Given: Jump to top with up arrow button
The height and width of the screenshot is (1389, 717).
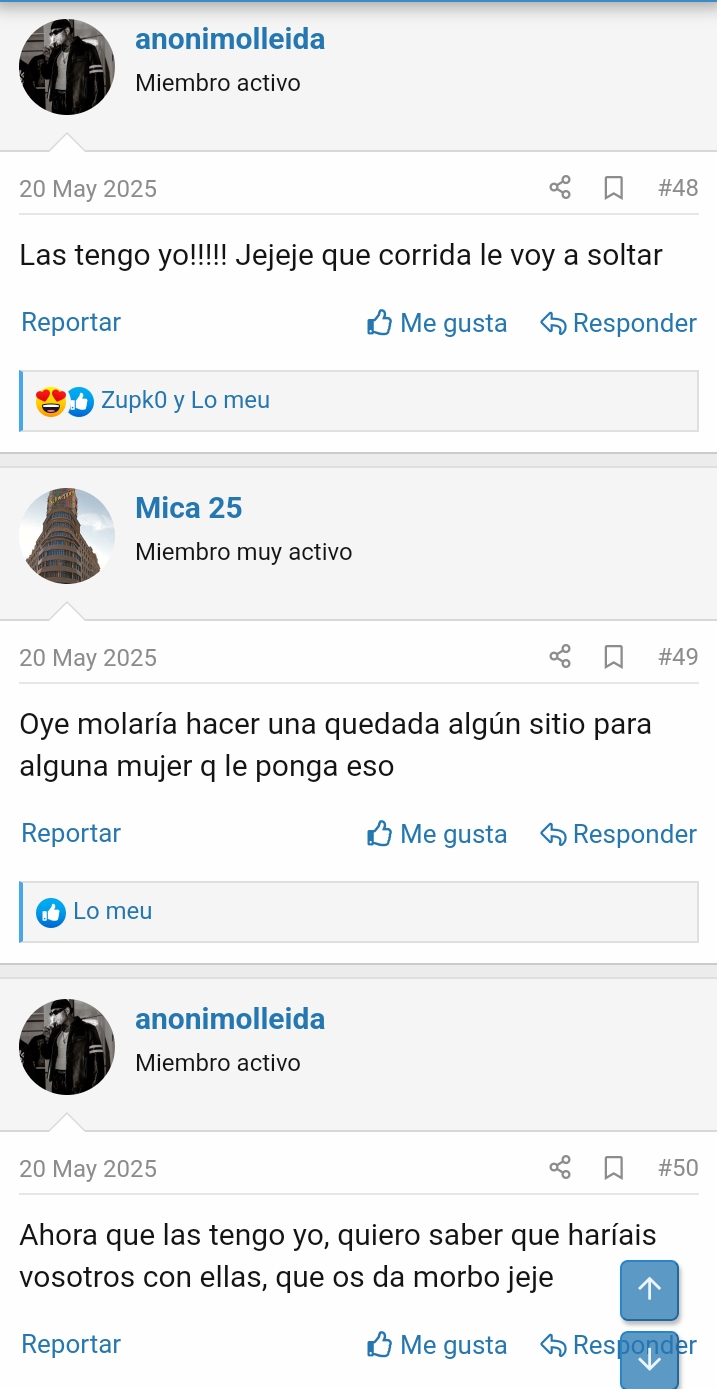Looking at the screenshot, I should tap(649, 1290).
